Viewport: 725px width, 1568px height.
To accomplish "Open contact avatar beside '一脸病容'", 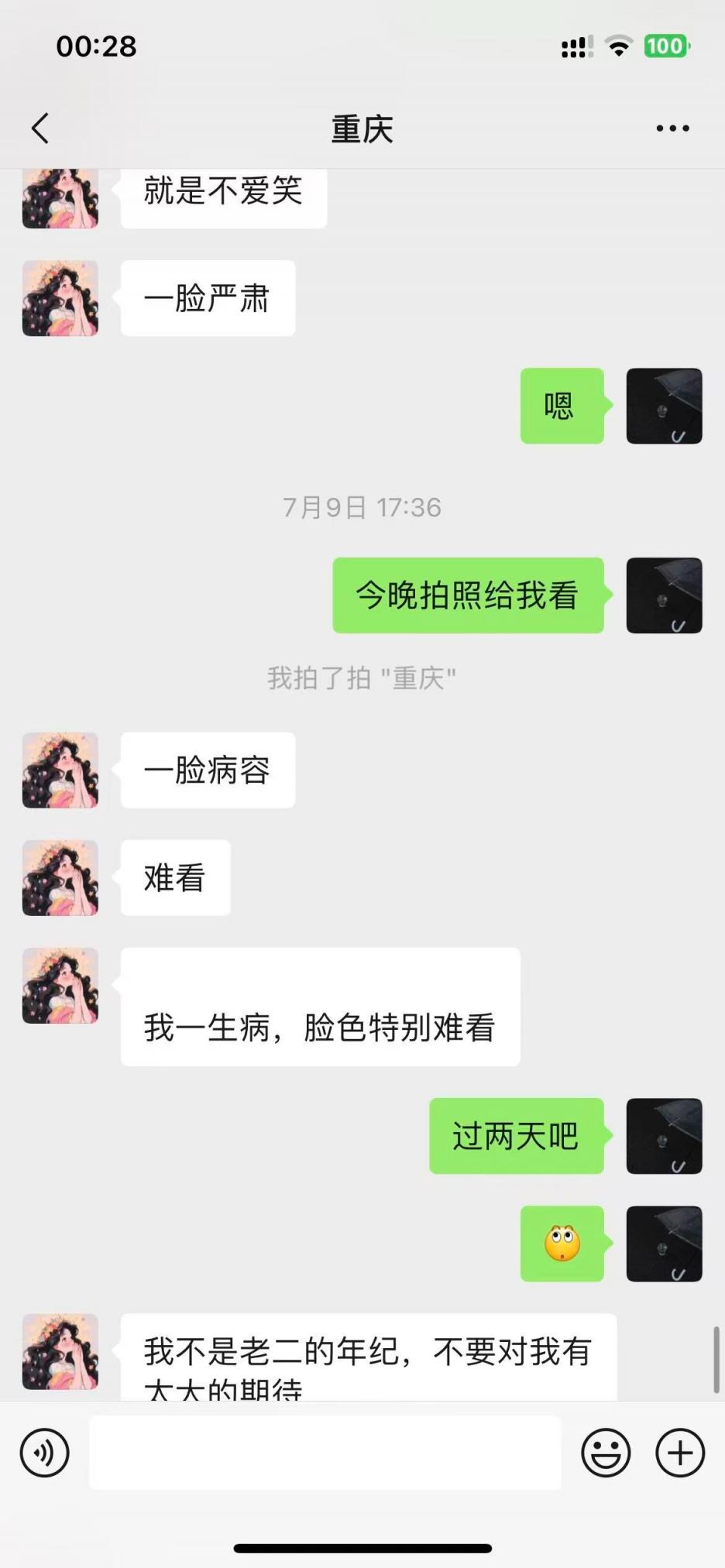I will tap(60, 770).
